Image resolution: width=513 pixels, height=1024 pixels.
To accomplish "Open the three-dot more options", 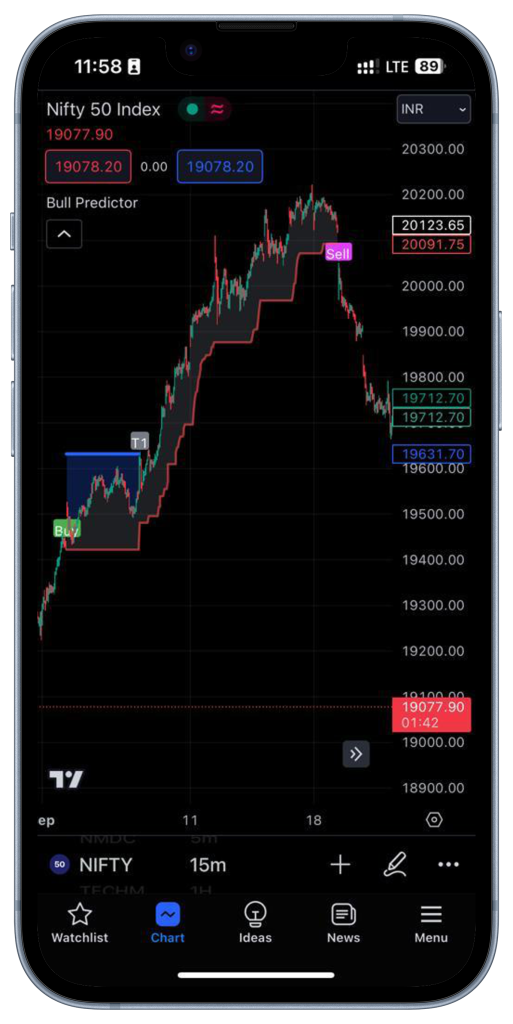I will click(448, 865).
